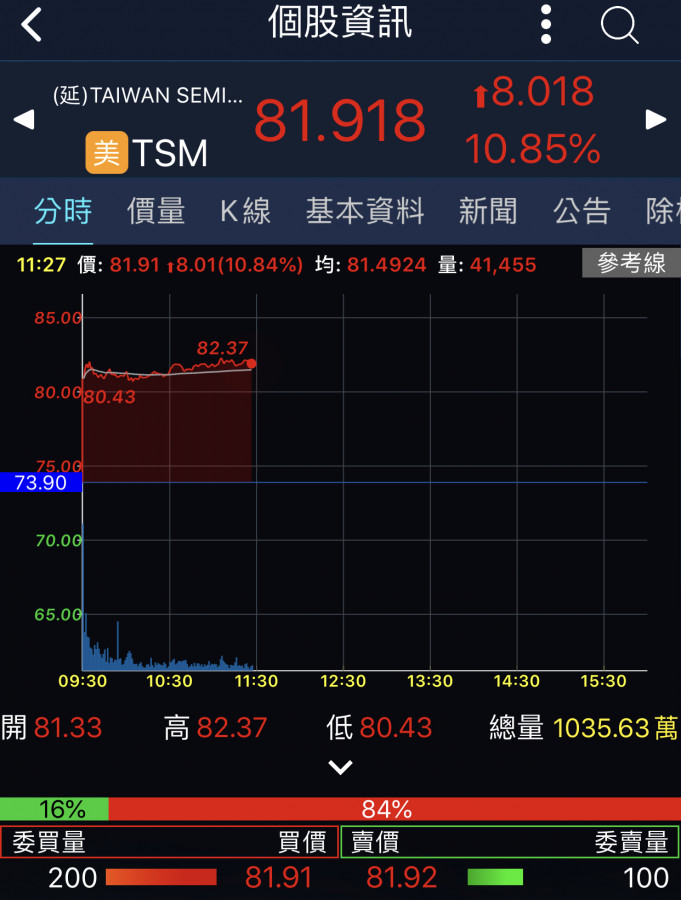This screenshot has height=900, width=681.
Task: View the 新聞 tab
Action: pyautogui.click(x=488, y=211)
